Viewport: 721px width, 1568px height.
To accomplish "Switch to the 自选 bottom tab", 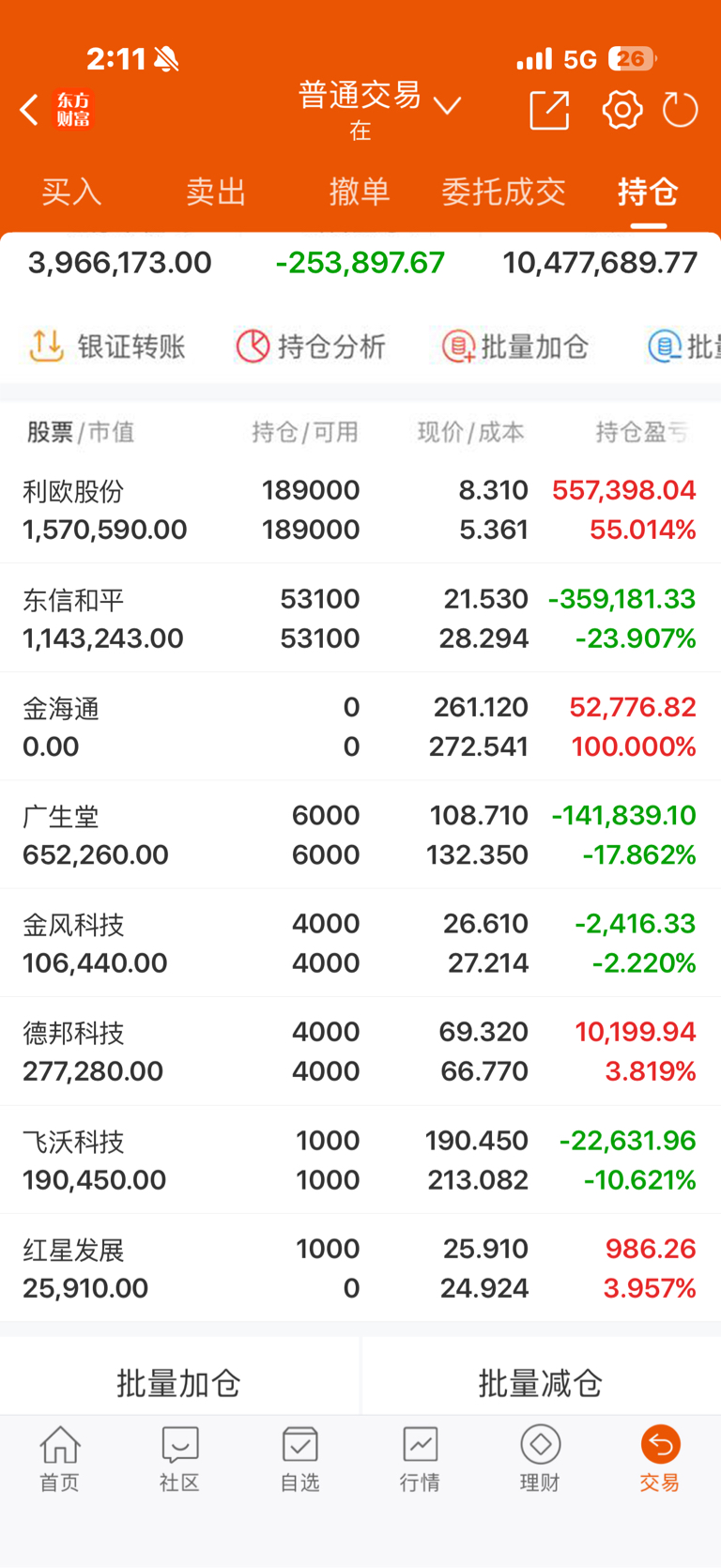I will point(300,1458).
